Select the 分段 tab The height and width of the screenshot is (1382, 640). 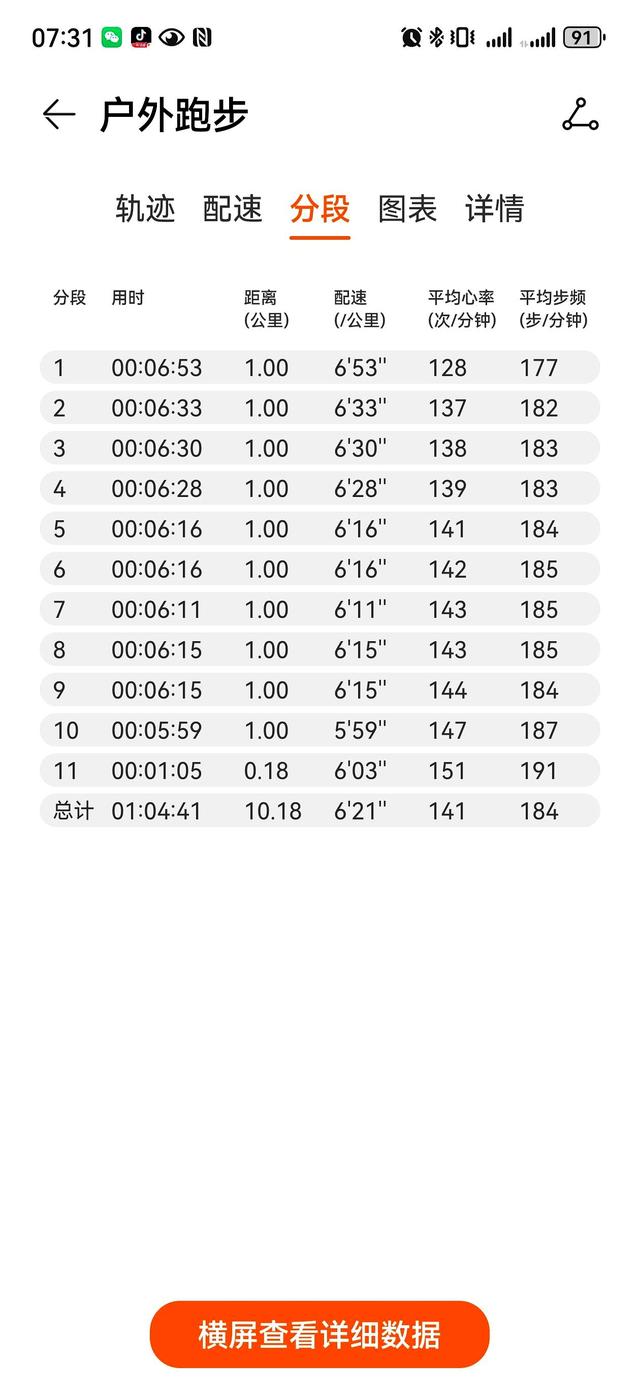pos(320,208)
